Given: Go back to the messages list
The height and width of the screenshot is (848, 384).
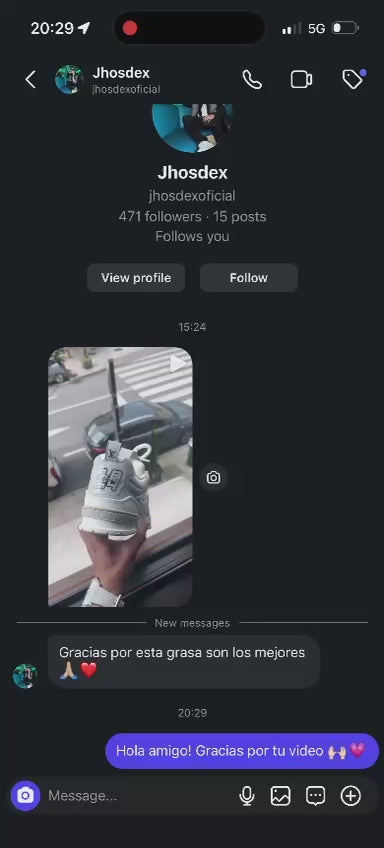Looking at the screenshot, I should click(x=31, y=80).
